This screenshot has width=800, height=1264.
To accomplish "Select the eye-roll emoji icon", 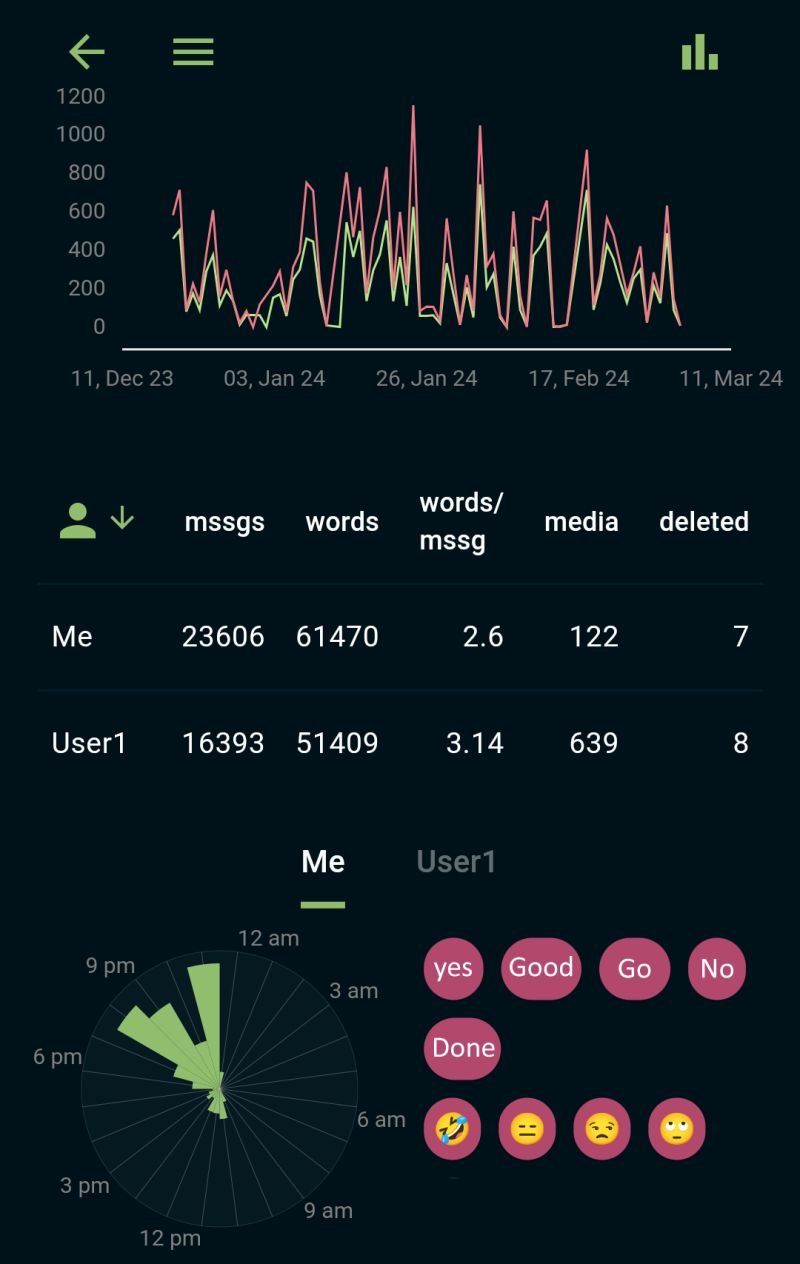I will point(676,1128).
